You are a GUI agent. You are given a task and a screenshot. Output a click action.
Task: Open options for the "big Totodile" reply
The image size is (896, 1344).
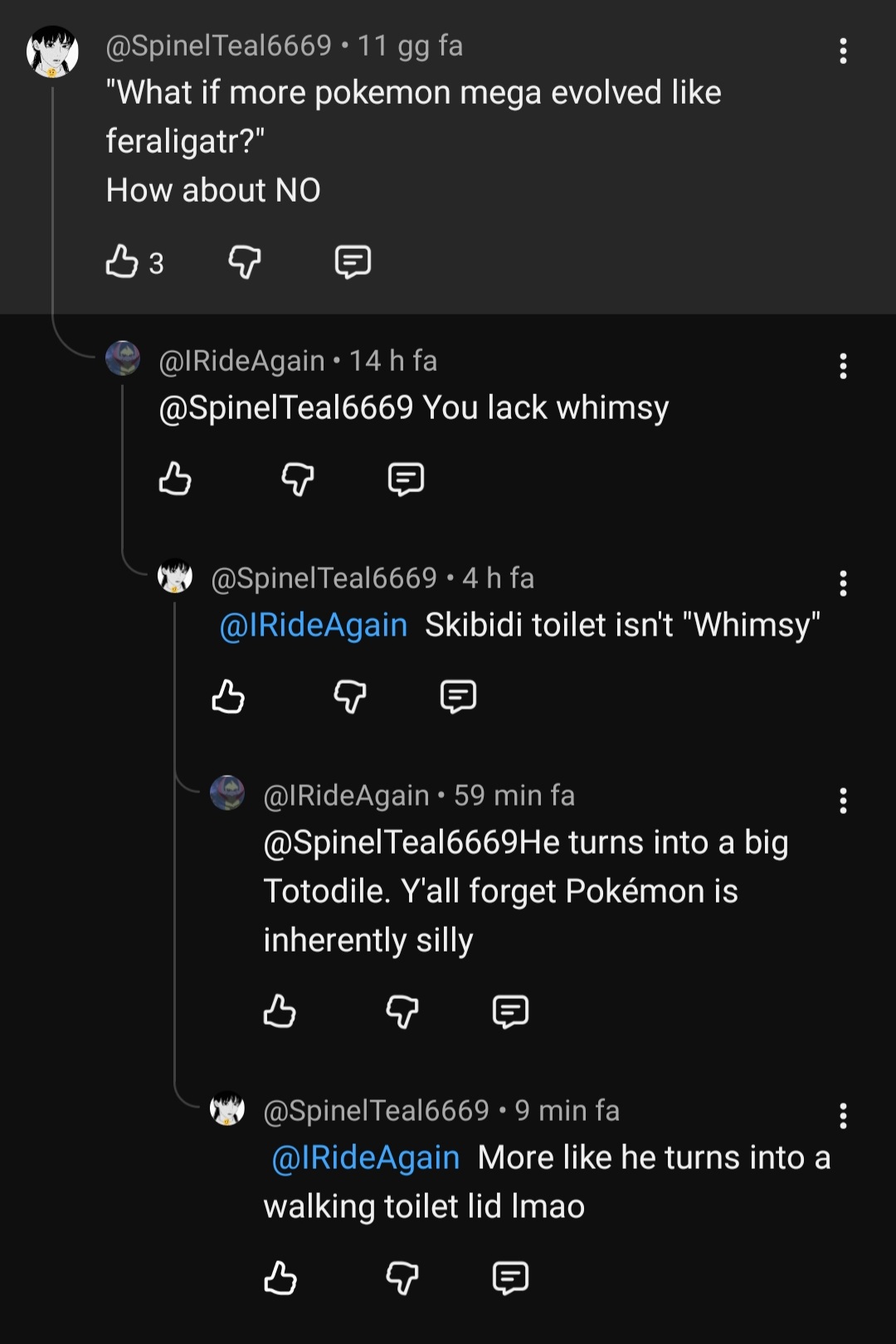(x=843, y=801)
